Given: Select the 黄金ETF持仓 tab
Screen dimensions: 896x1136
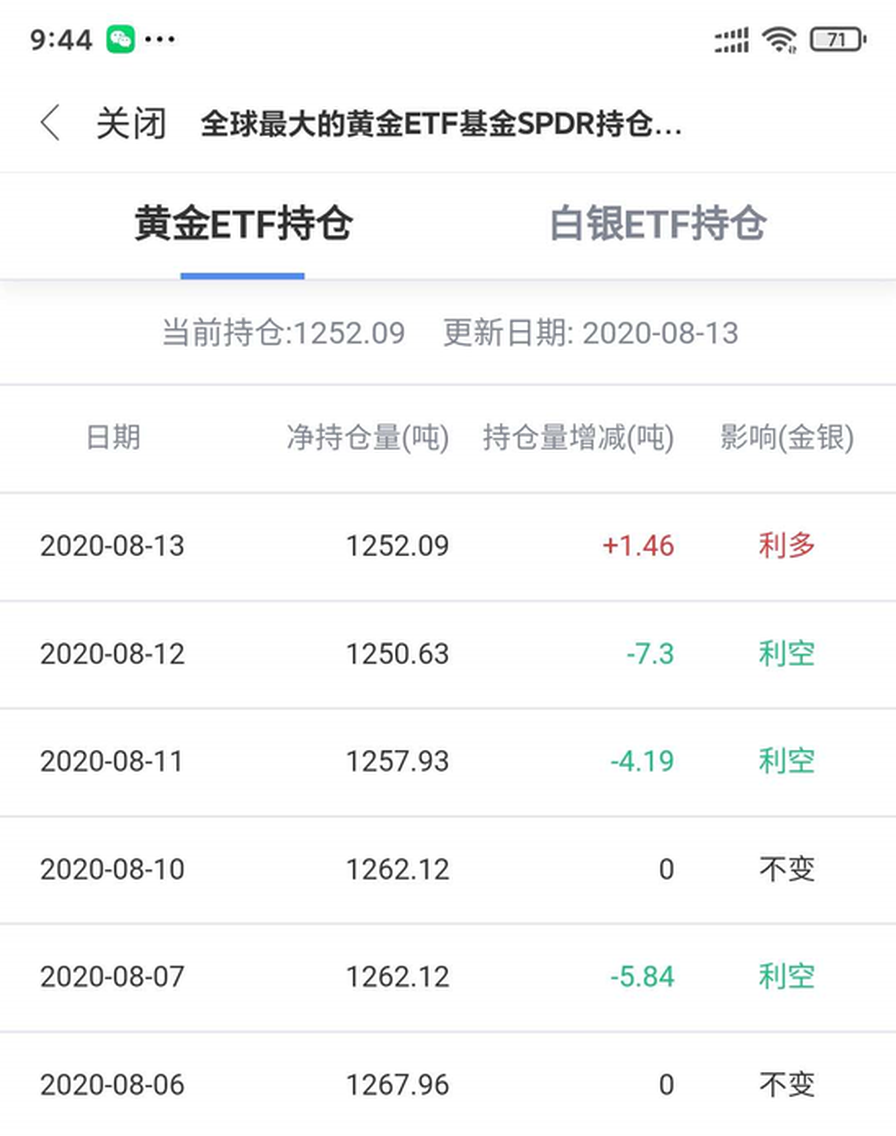Looking at the screenshot, I should pyautogui.click(x=243, y=223).
